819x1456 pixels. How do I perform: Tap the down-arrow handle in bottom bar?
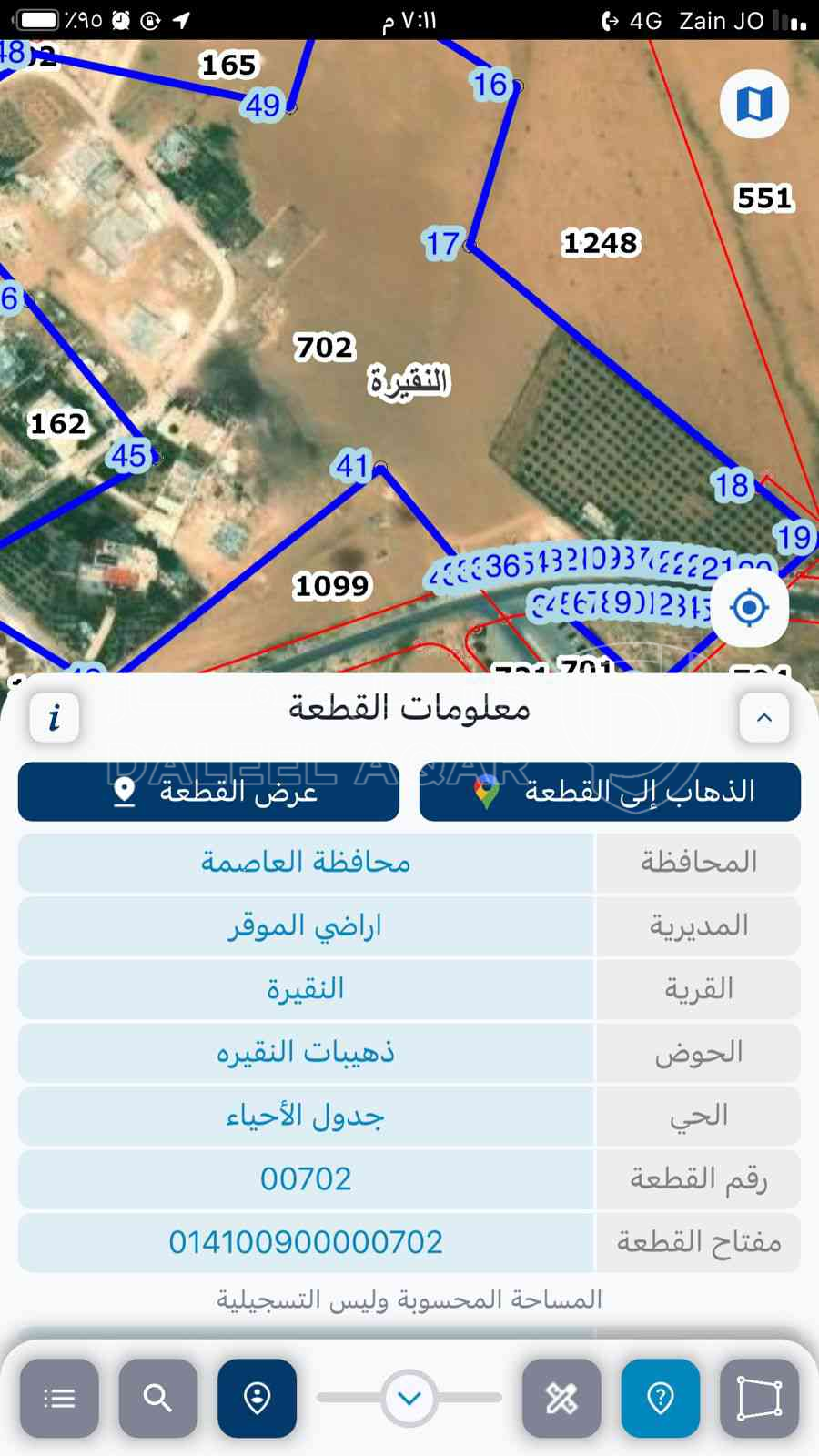409,1398
